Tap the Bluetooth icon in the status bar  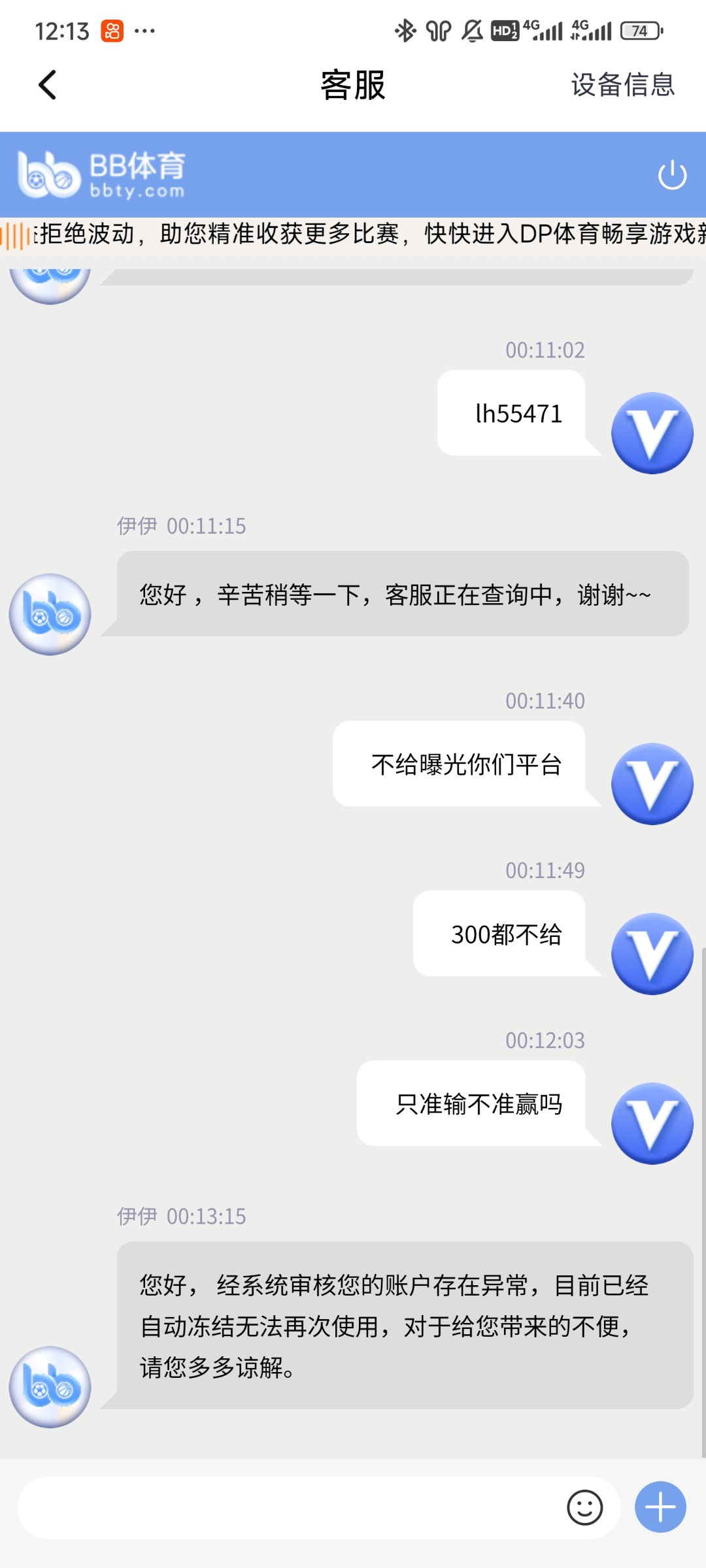(405, 30)
